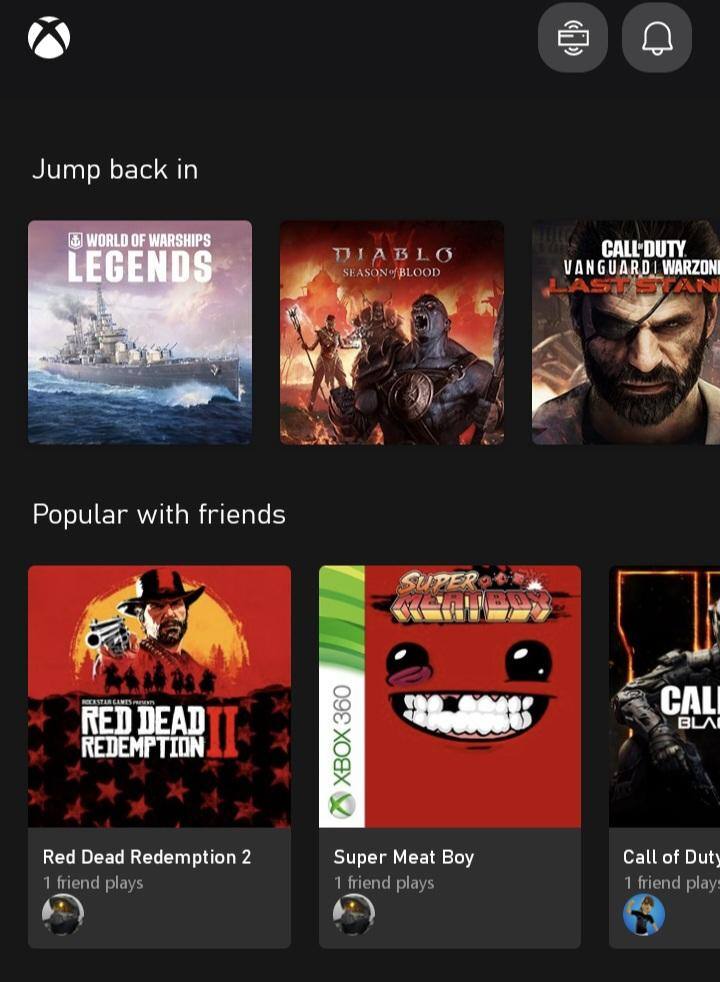The width and height of the screenshot is (720, 982).
Task: Open the notifications bell
Action: click(x=656, y=38)
